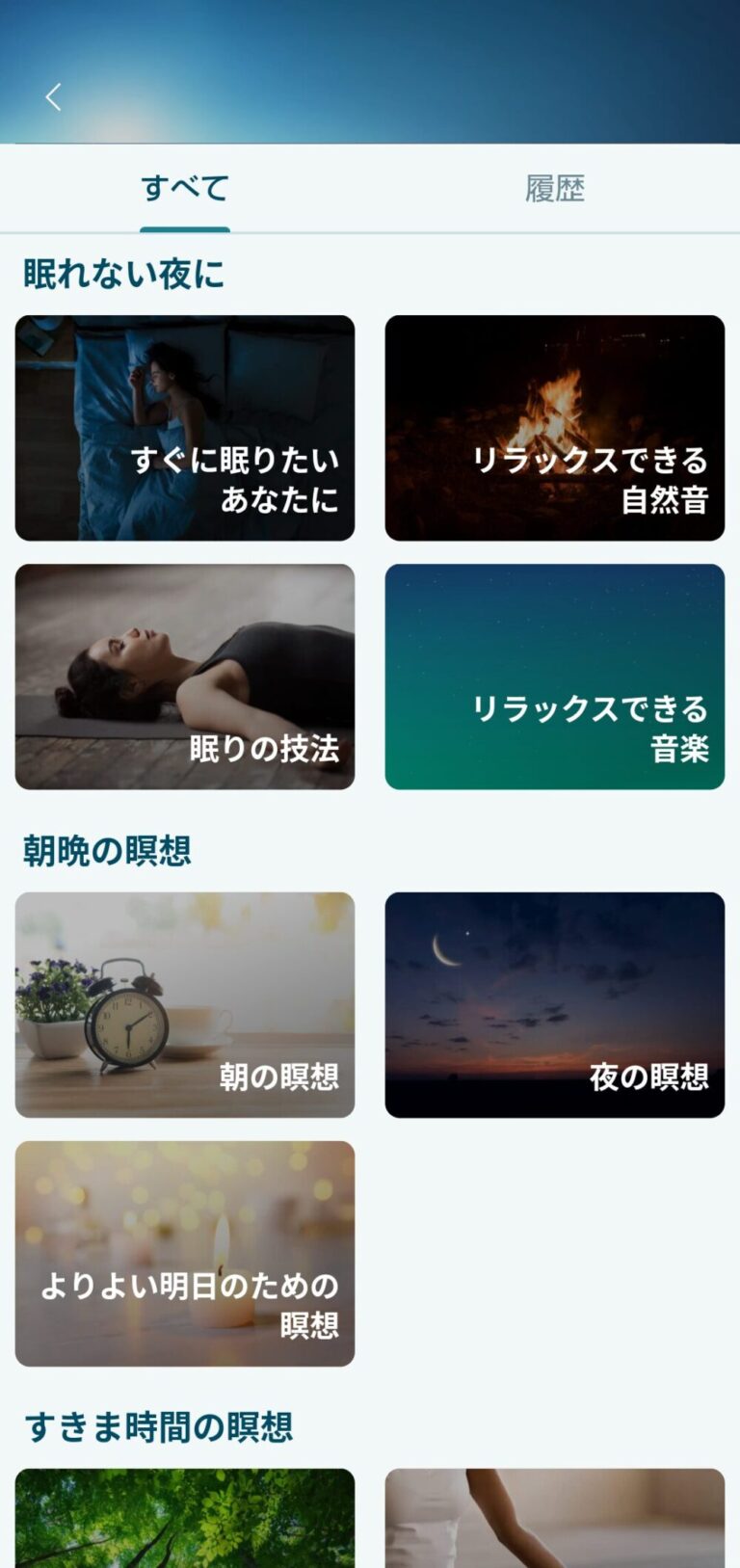Switch to the 履歴 tab
740x1568 pixels.
coord(554,189)
